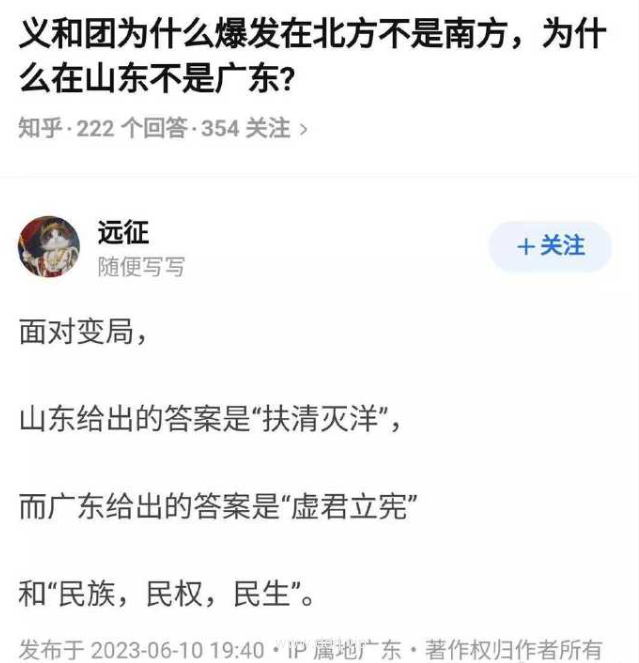The image size is (639, 663).
Task: Open 远征's profile avatar
Action: coord(49,247)
